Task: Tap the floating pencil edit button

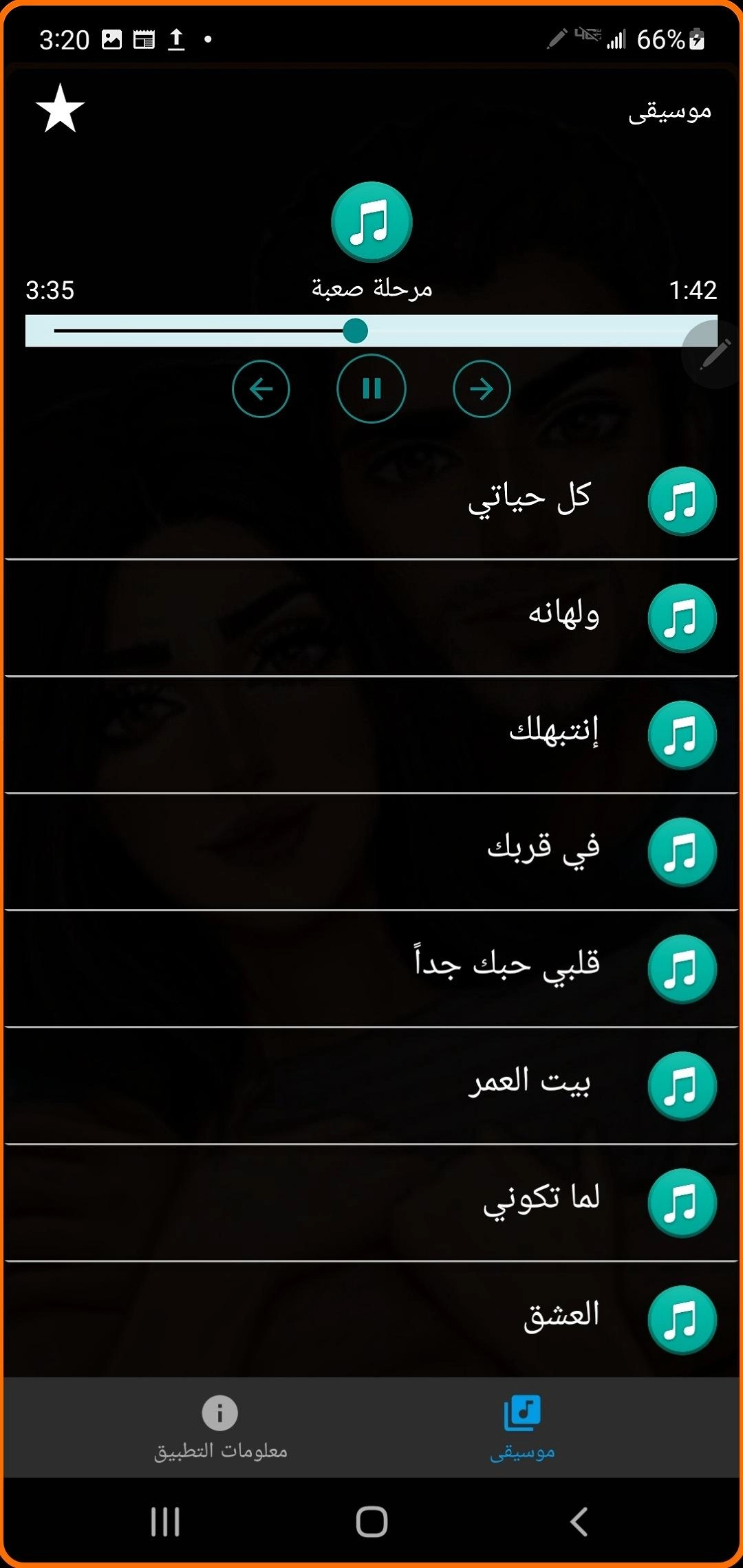Action: tap(715, 354)
